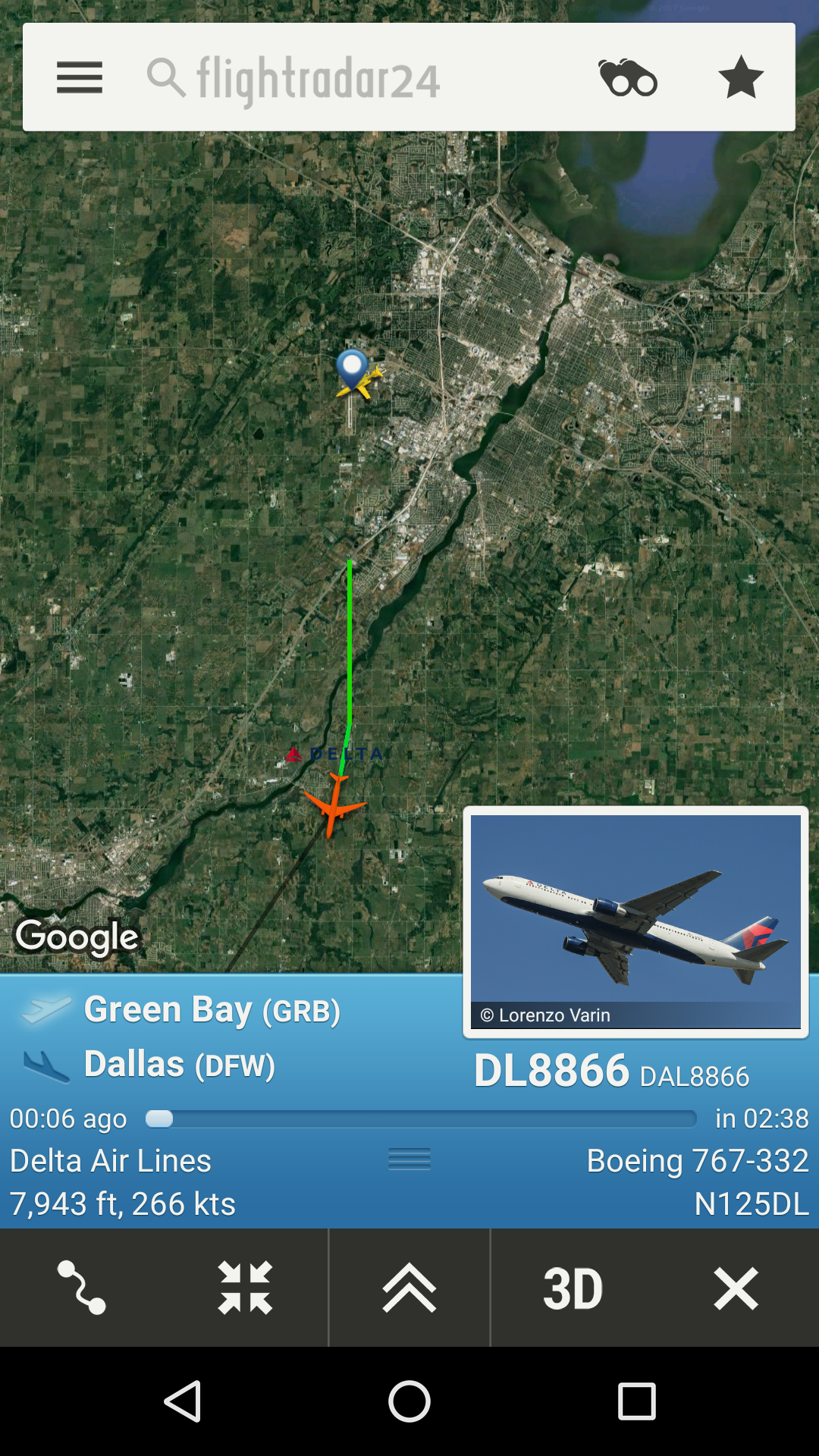The height and width of the screenshot is (1456, 819).
Task: Tap the inward arrows icon
Action: coord(245,1288)
